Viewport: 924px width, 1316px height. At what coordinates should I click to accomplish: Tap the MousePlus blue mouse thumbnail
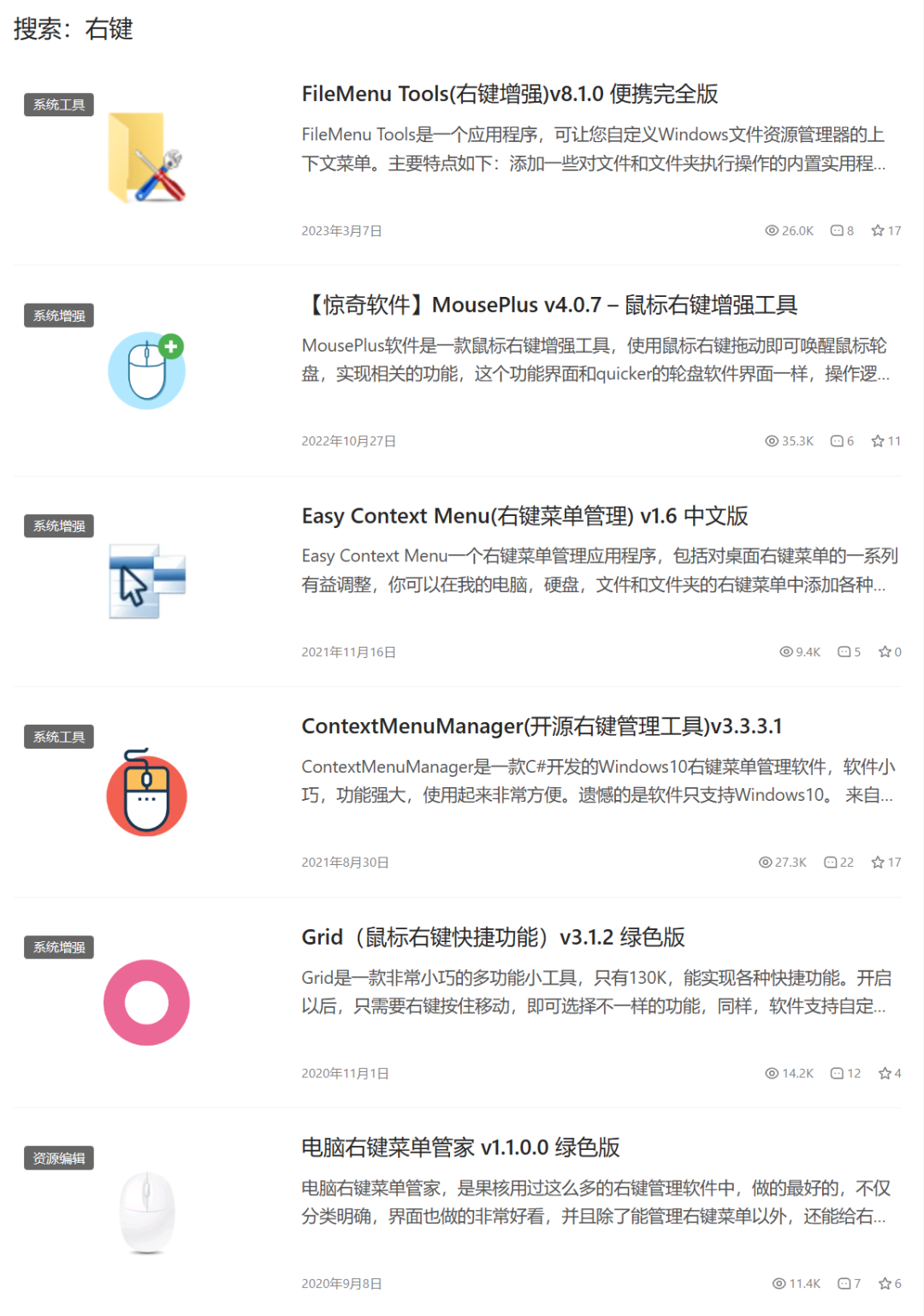coord(146,370)
